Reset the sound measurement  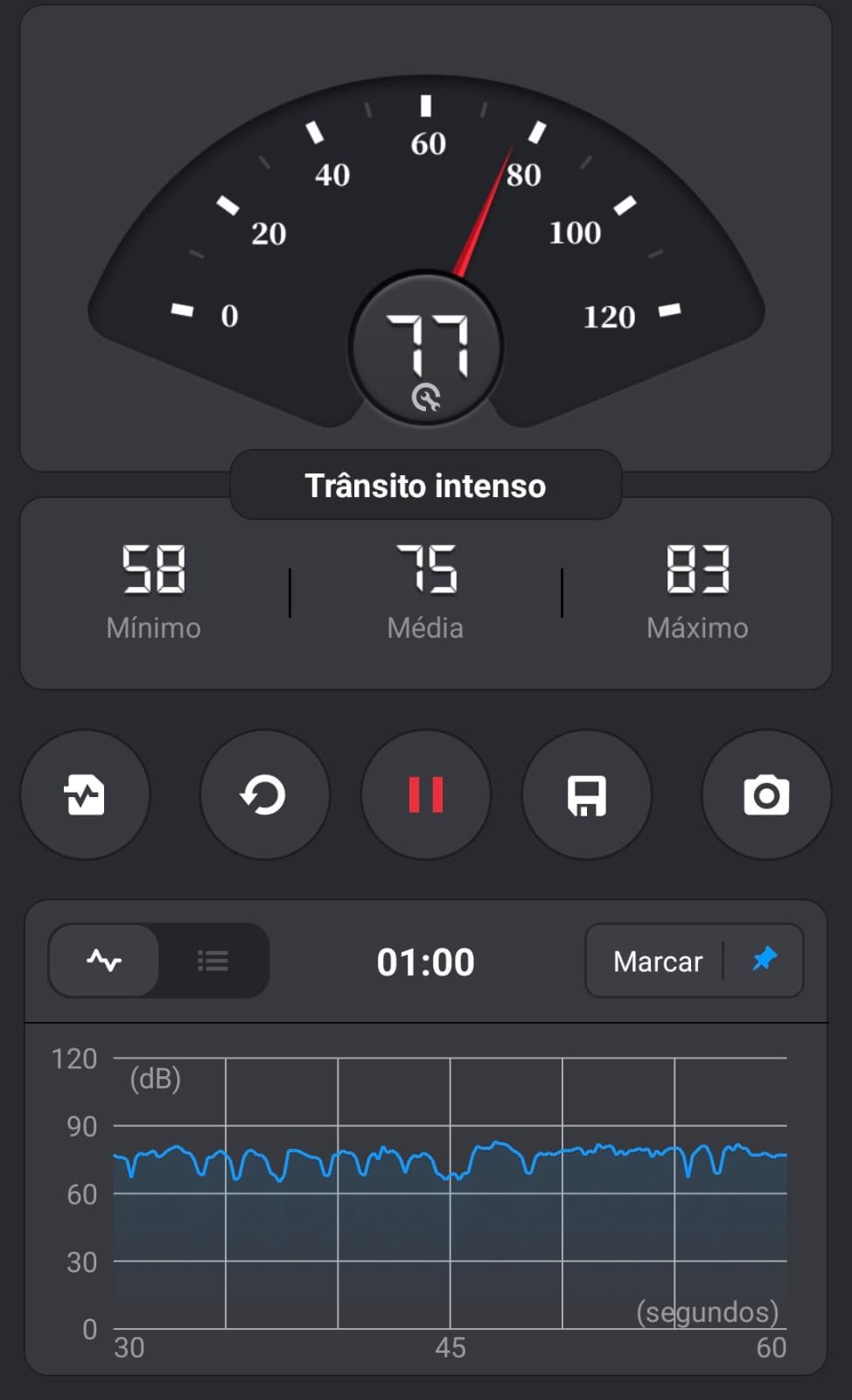coord(264,795)
